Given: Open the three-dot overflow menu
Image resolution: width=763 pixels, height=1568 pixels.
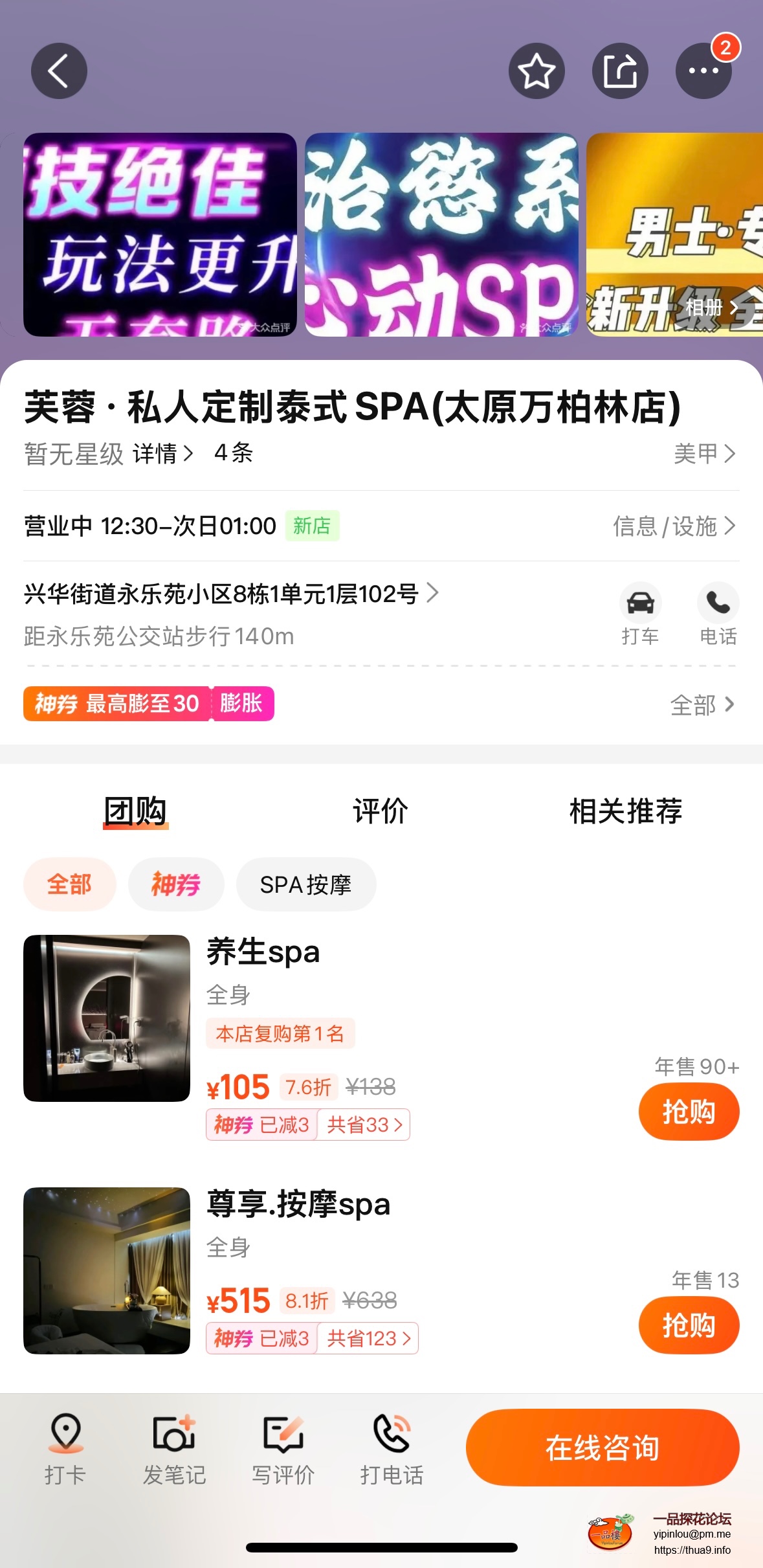Looking at the screenshot, I should coord(703,71).
